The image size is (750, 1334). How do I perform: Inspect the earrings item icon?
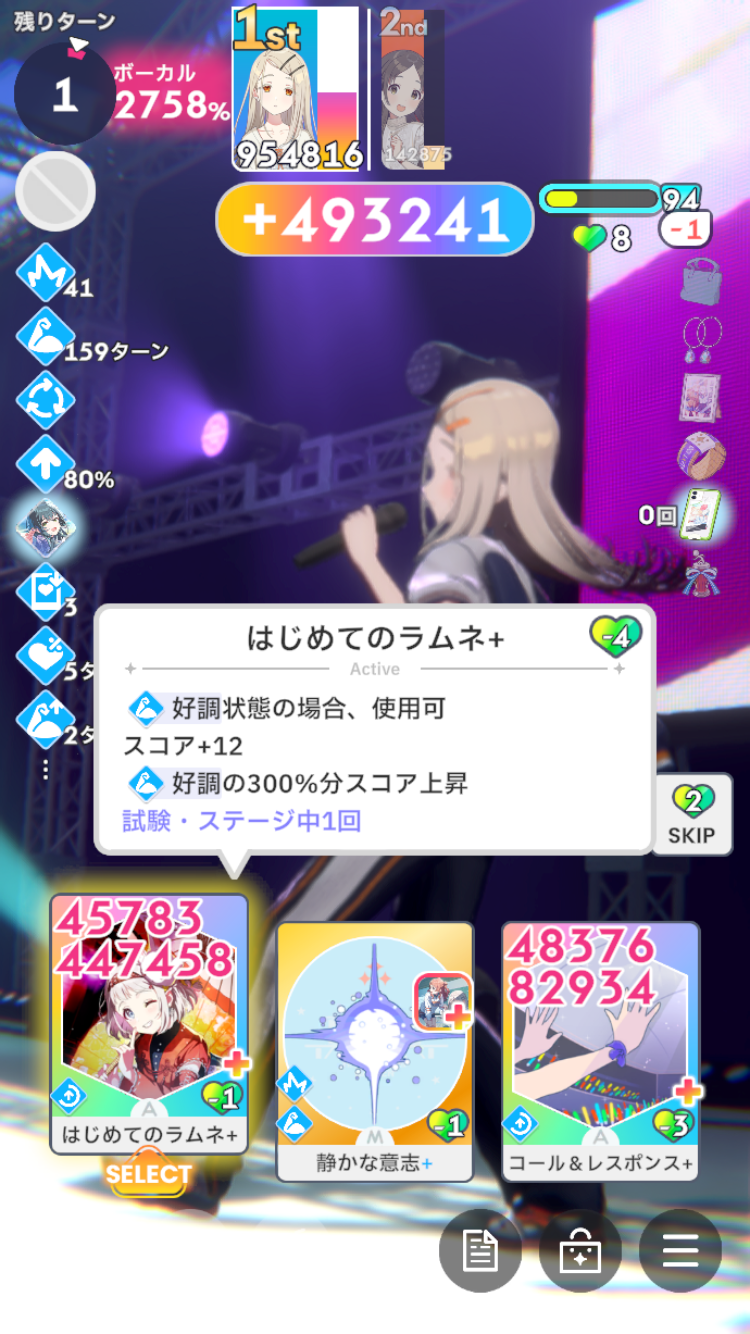click(700, 339)
